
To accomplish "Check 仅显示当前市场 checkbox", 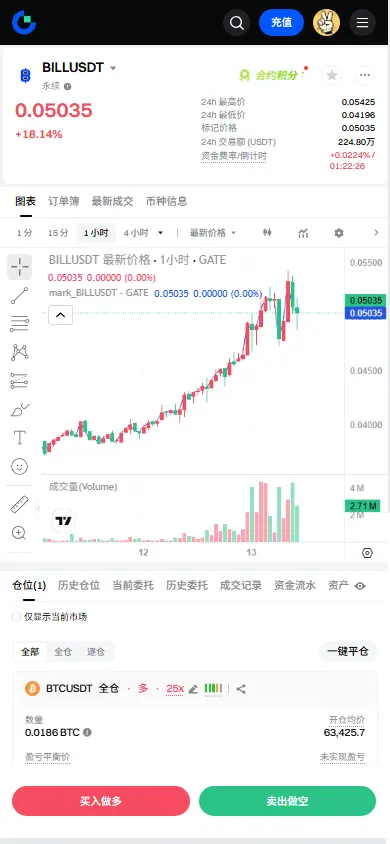I will click(x=17, y=617).
